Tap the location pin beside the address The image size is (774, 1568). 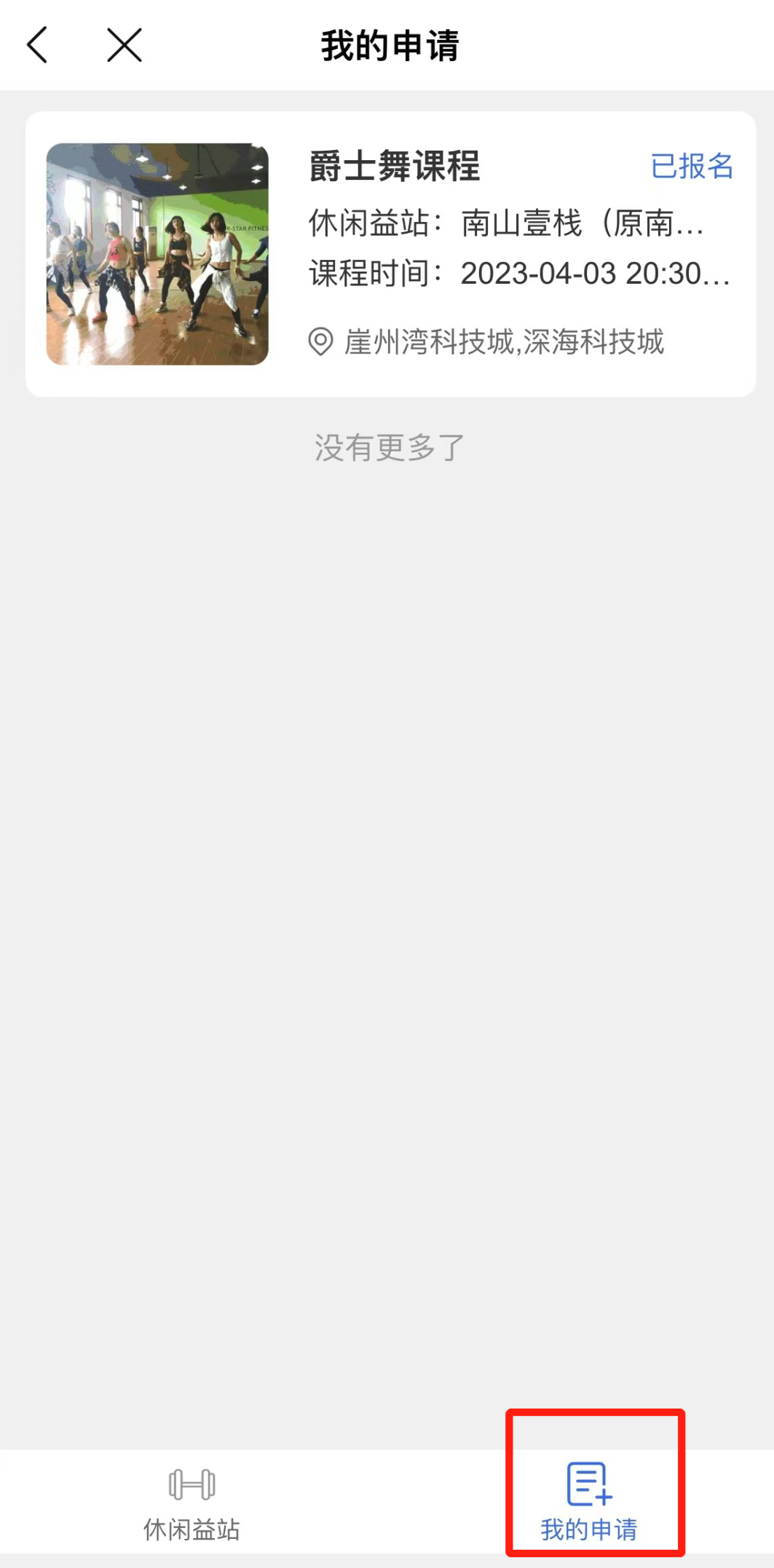(321, 340)
